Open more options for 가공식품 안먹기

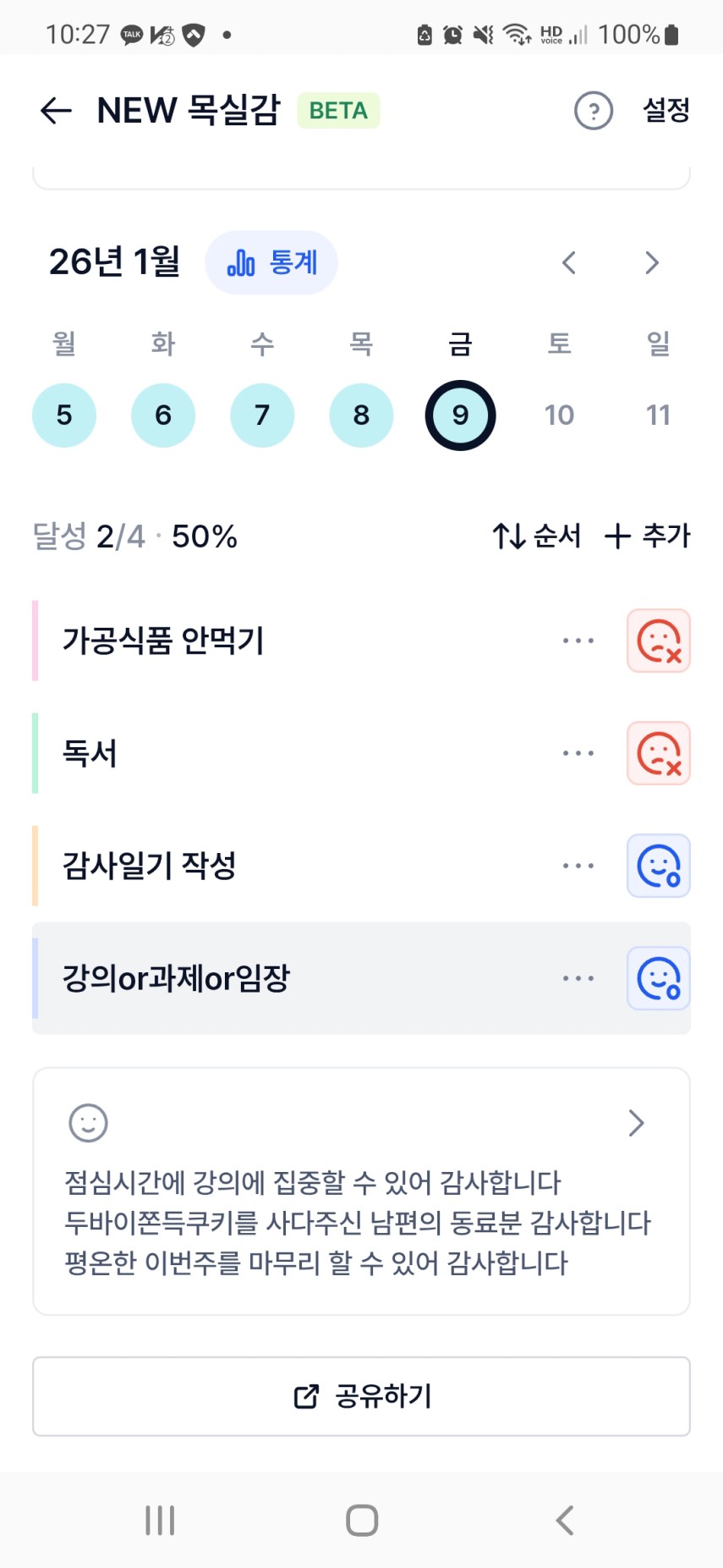[578, 641]
